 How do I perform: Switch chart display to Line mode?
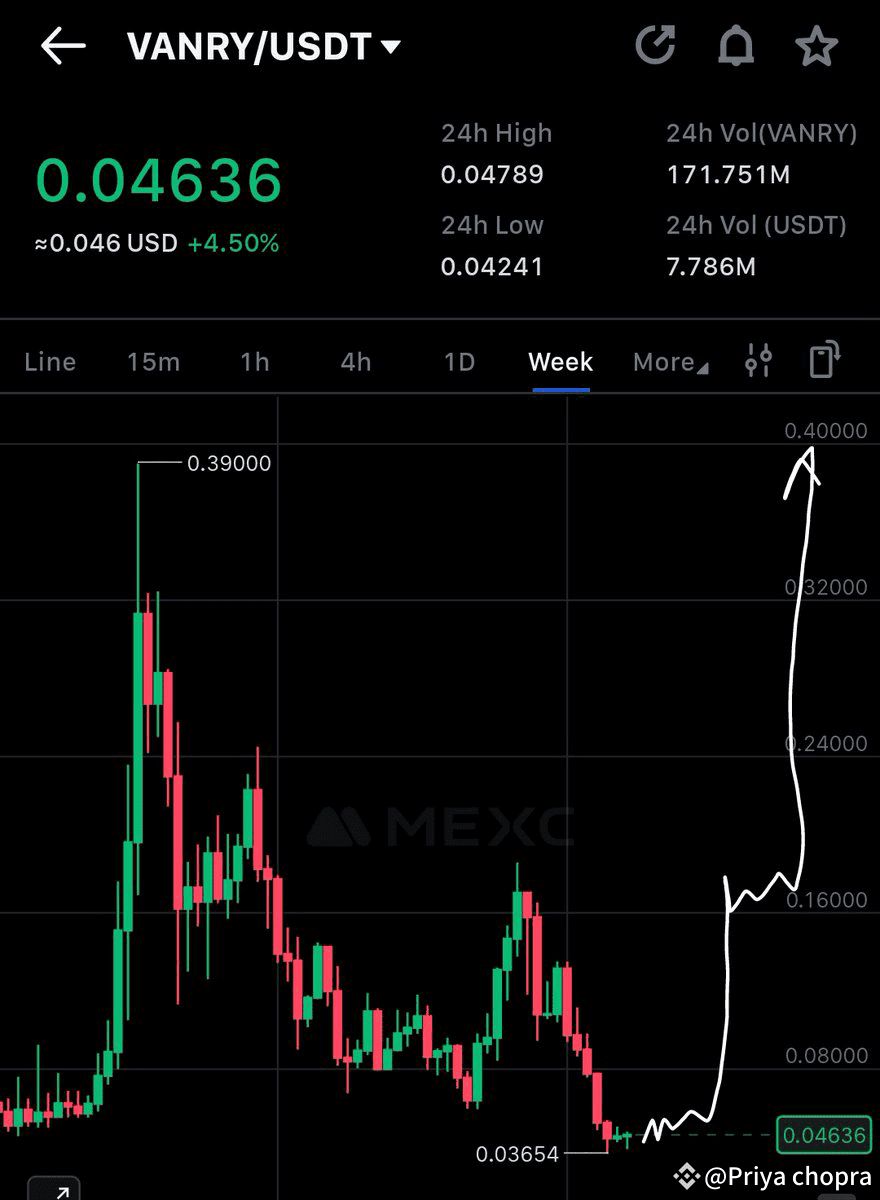point(49,361)
